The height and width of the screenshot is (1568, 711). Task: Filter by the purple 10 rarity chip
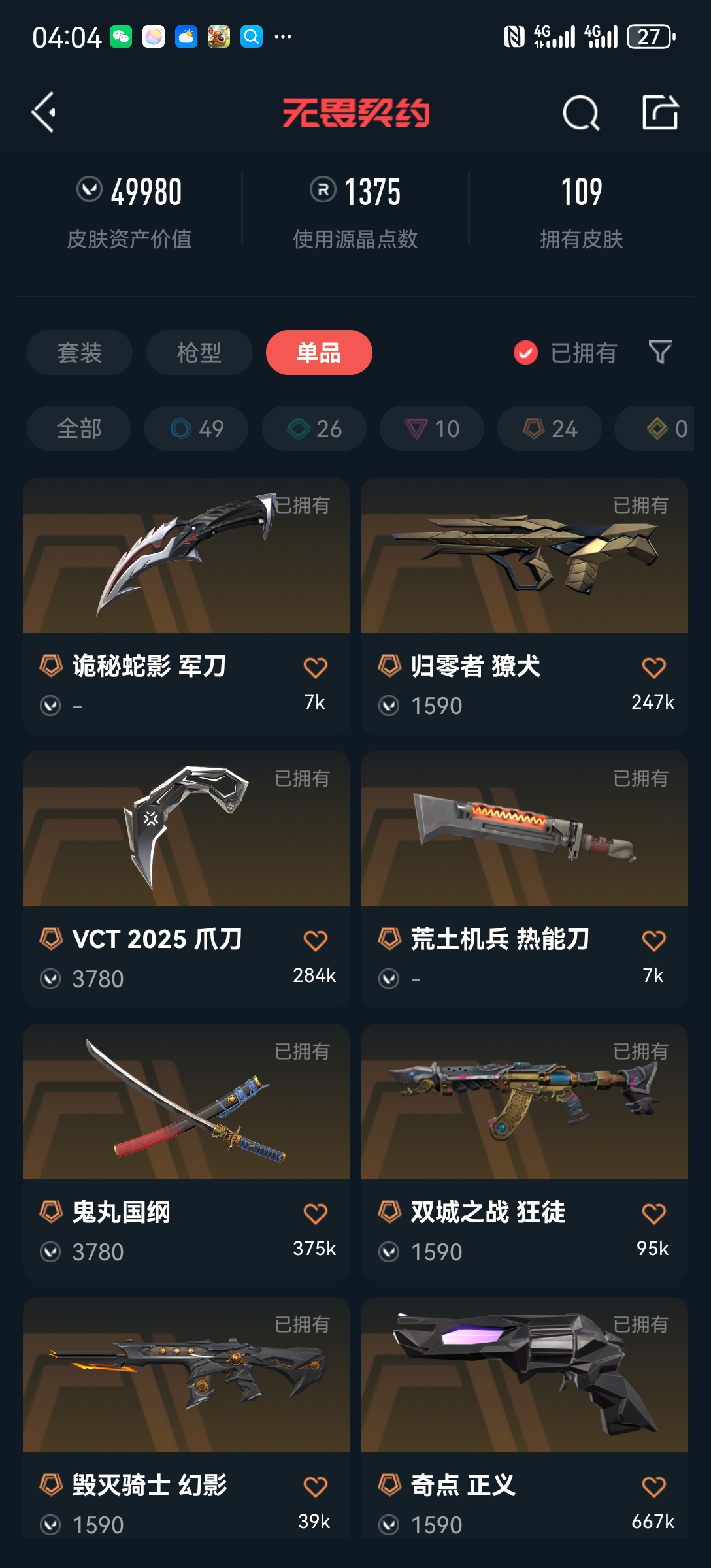click(432, 429)
